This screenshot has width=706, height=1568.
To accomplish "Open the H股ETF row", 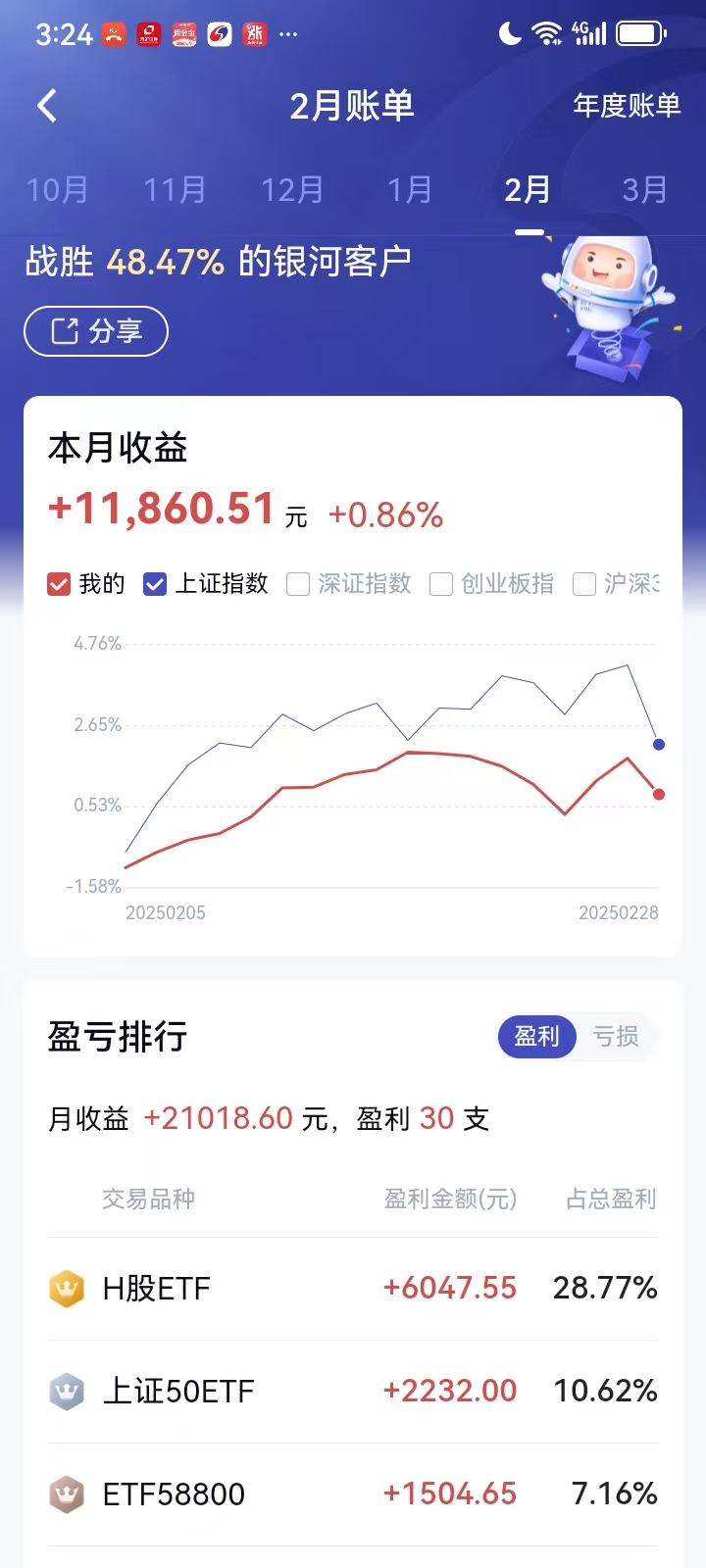I will [x=353, y=1288].
